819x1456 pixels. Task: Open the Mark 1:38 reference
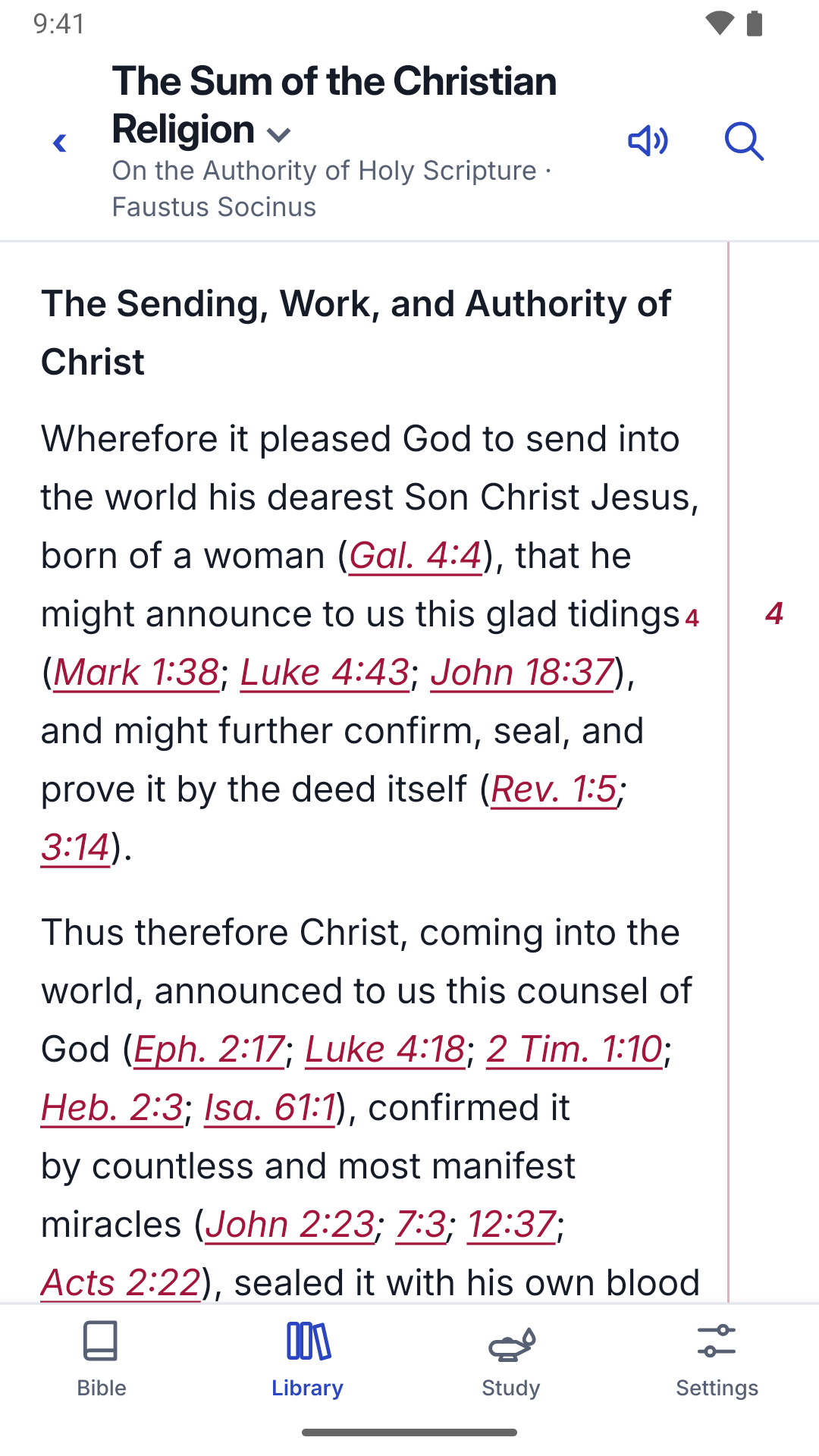[136, 673]
